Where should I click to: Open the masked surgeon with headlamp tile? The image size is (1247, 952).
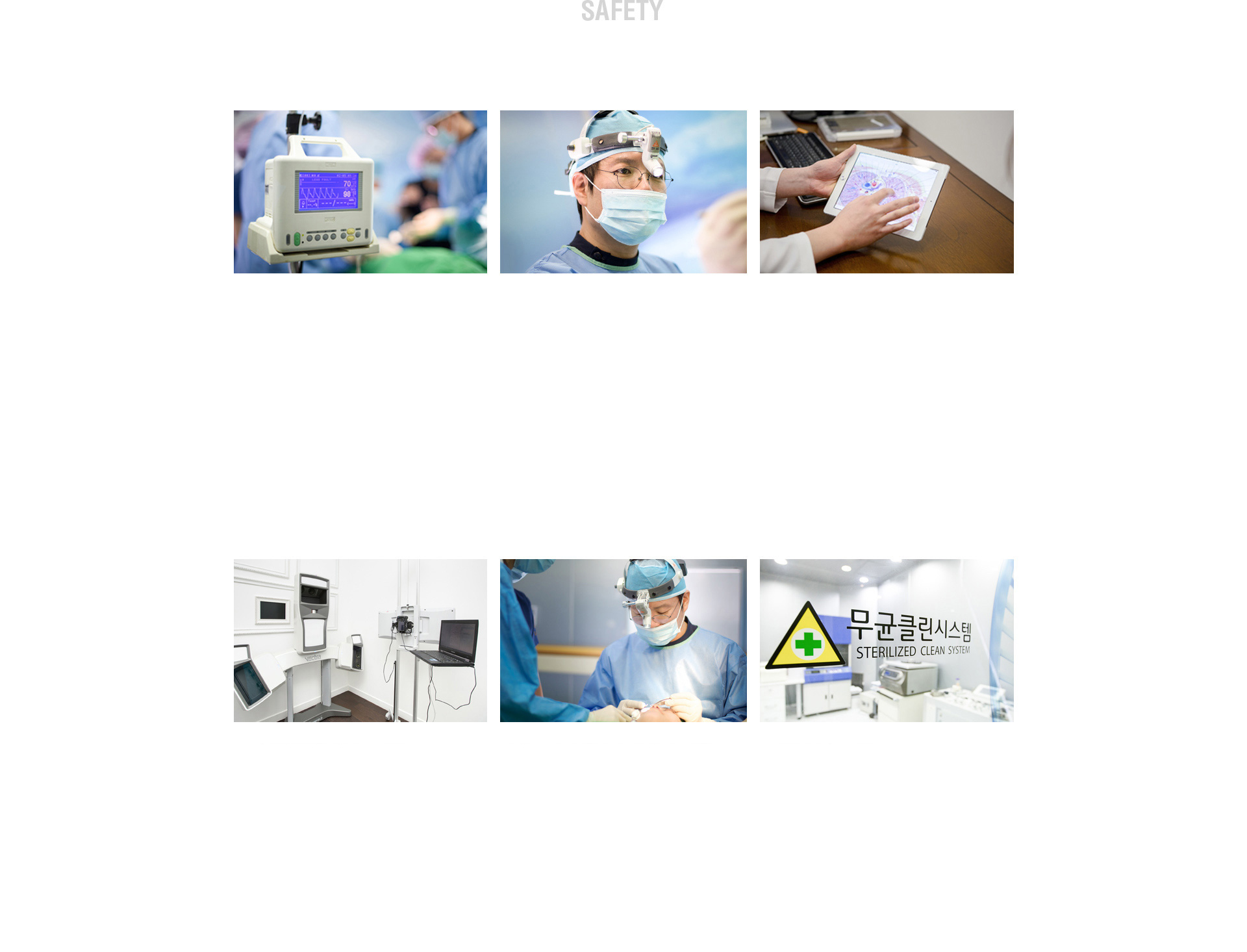coord(623,192)
